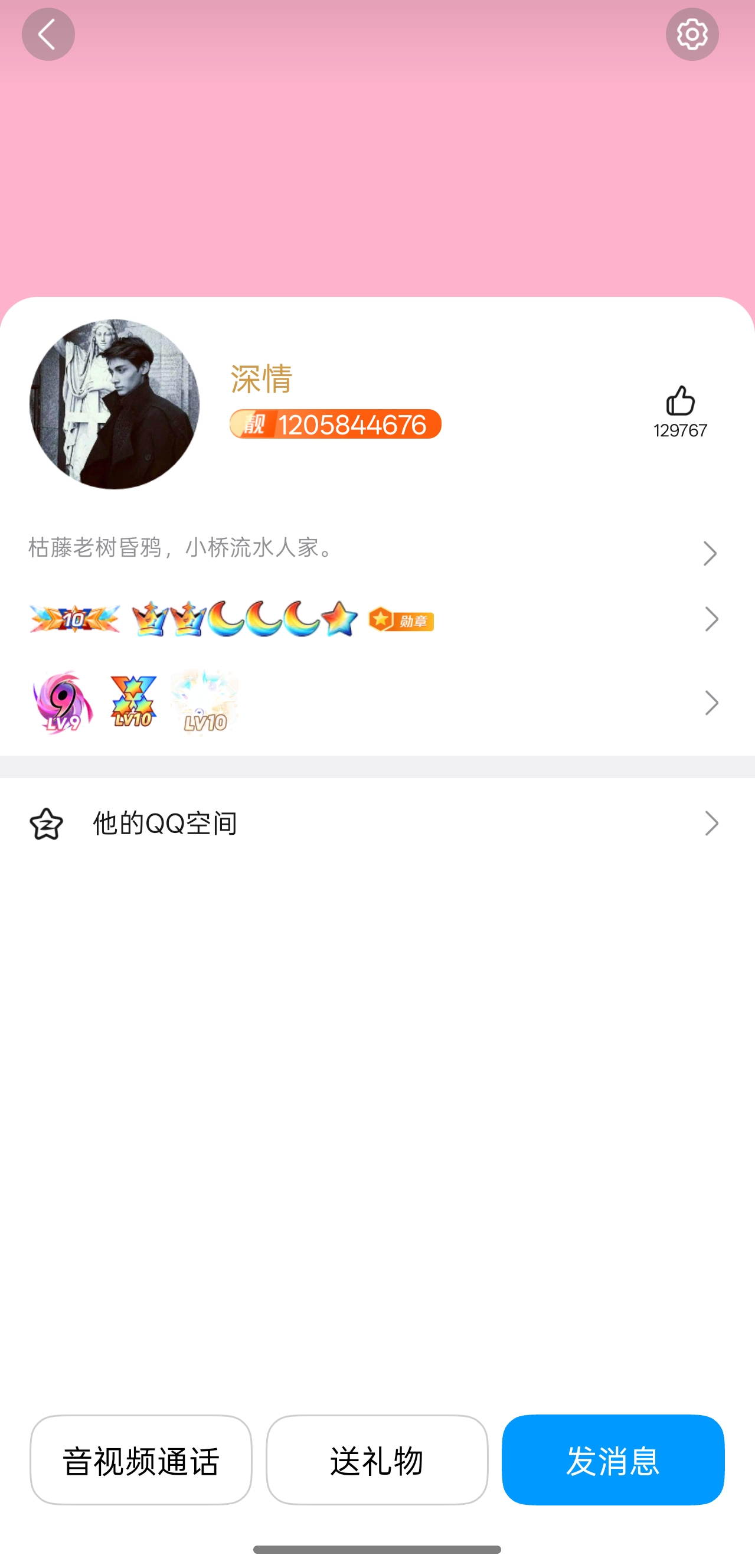Open the settings gear icon
755x1568 pixels.
click(x=692, y=34)
